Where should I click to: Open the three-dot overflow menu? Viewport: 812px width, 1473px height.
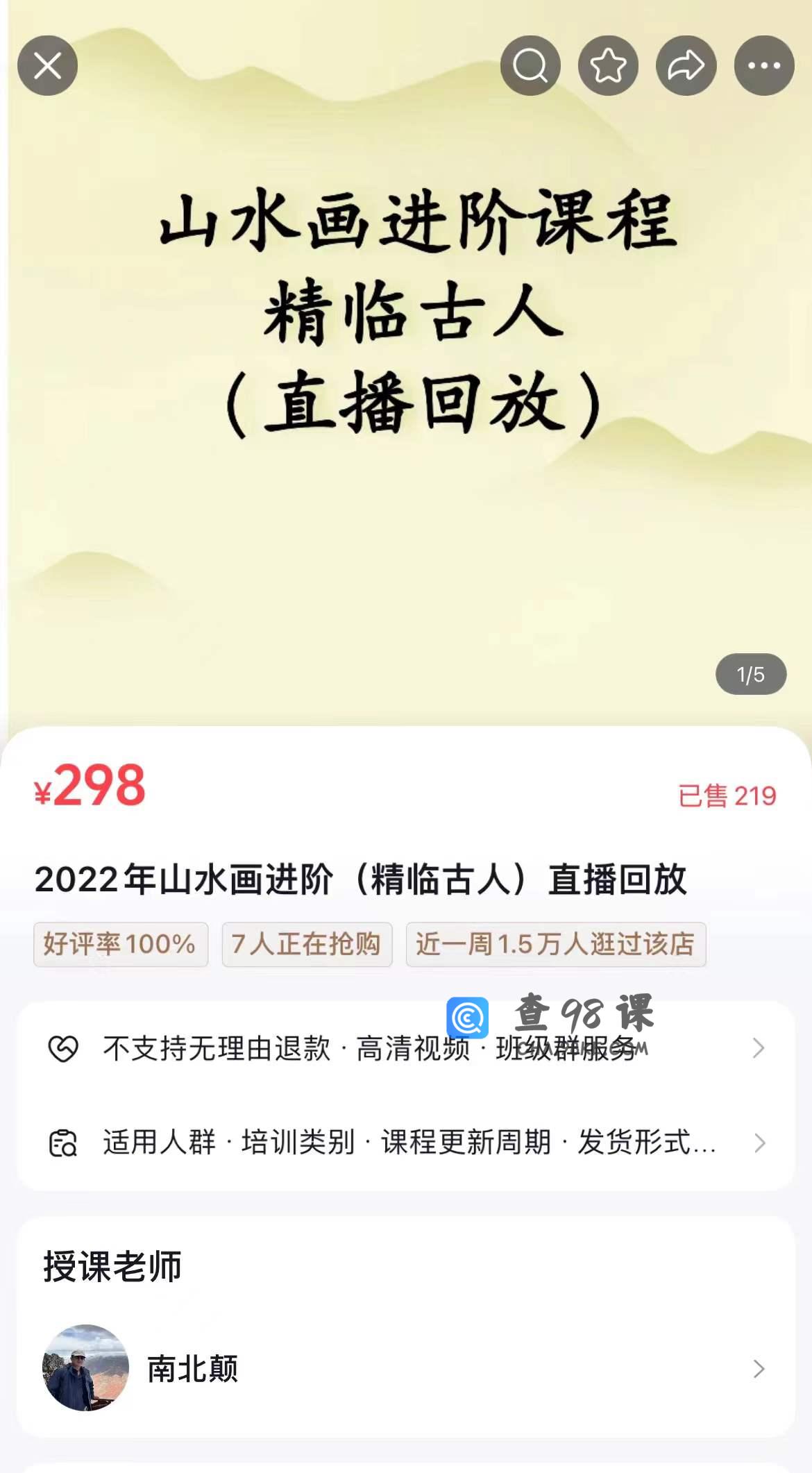(763, 66)
